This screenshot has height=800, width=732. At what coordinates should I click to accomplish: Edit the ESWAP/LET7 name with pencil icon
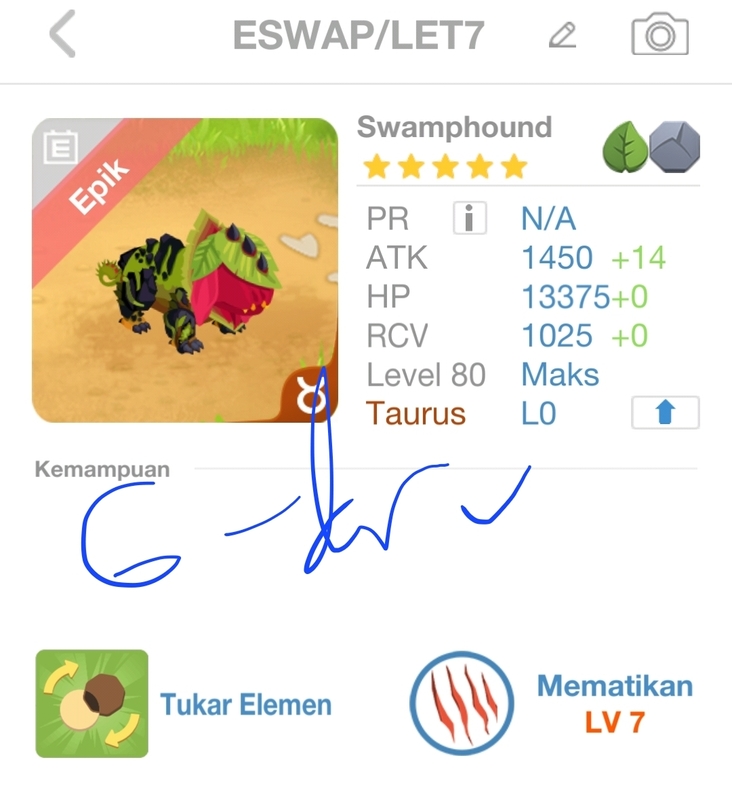563,36
